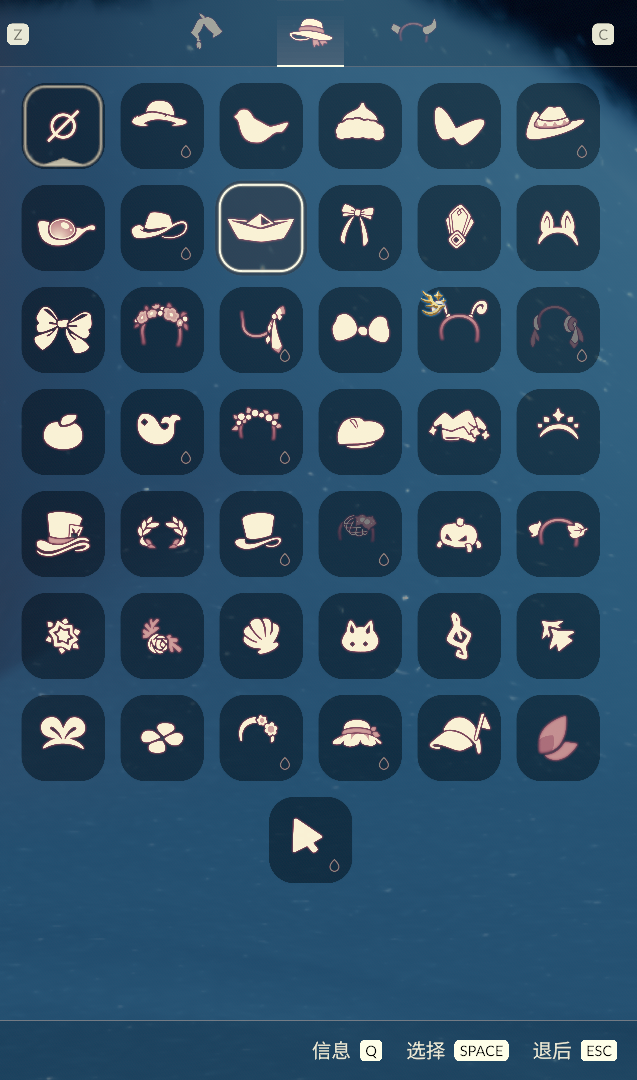Choose the large ribbon bow
This screenshot has width=637, height=1080.
[62, 330]
